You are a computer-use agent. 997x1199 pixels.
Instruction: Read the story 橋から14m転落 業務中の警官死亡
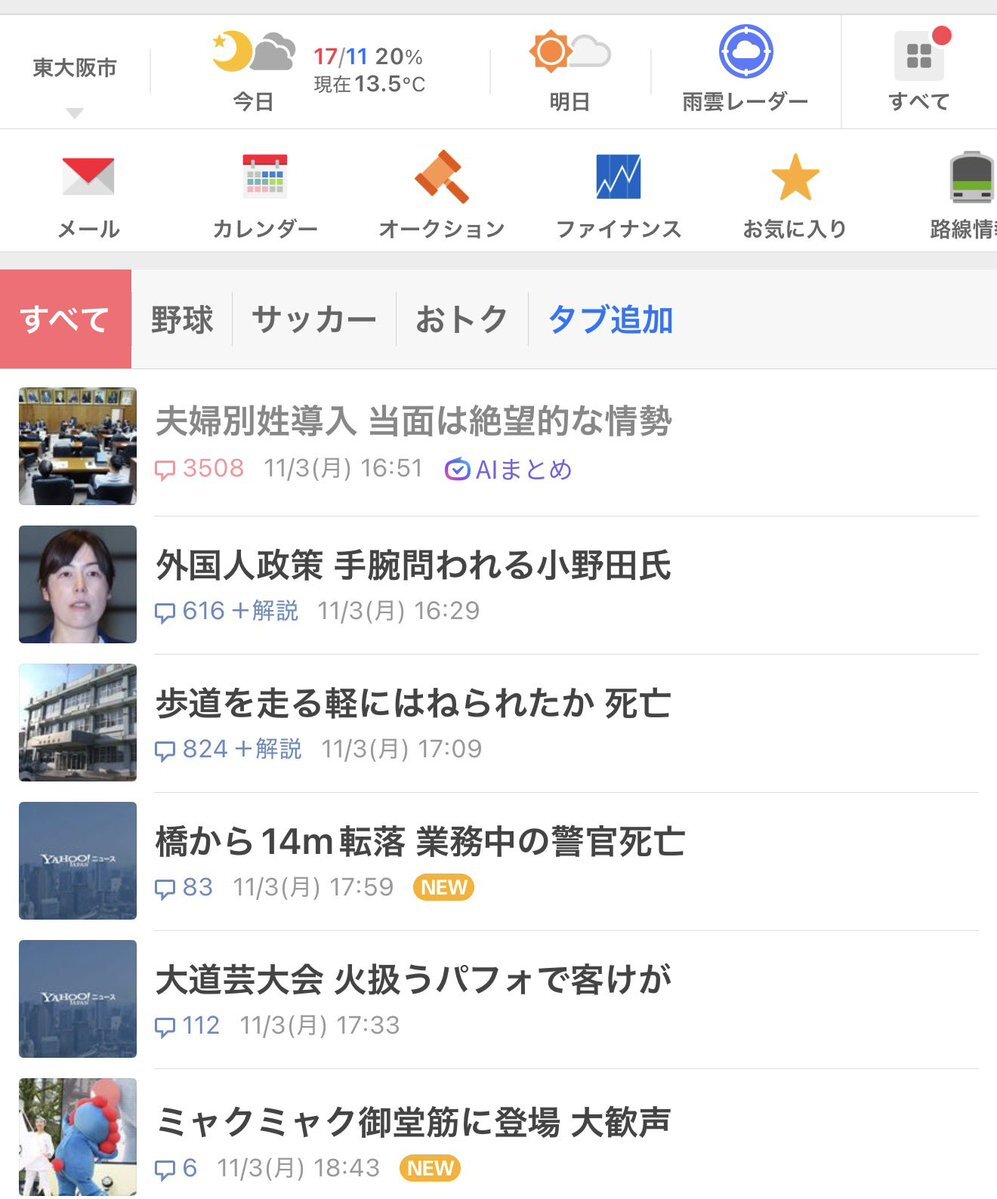[x=420, y=842]
